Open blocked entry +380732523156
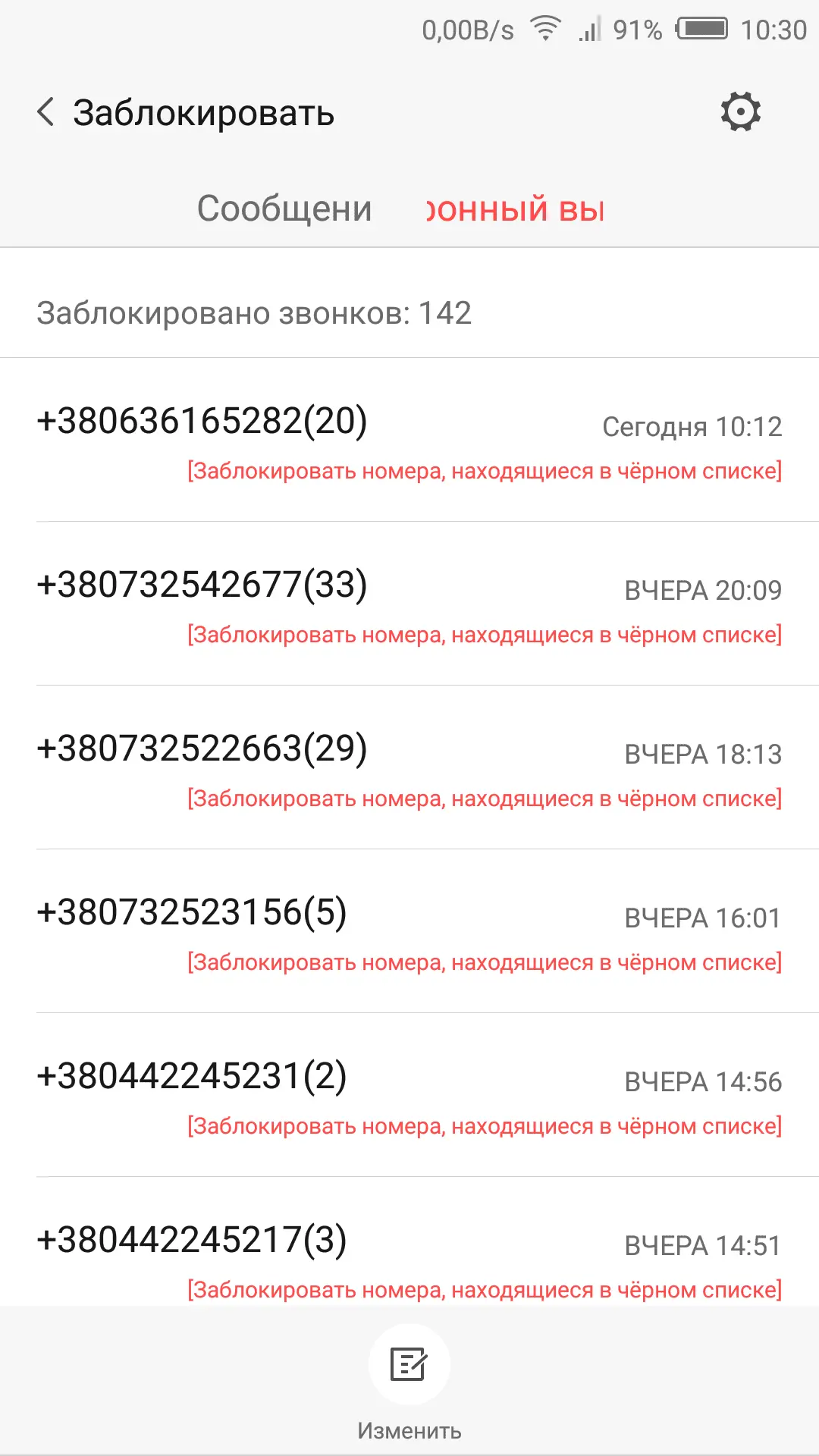 (409, 933)
